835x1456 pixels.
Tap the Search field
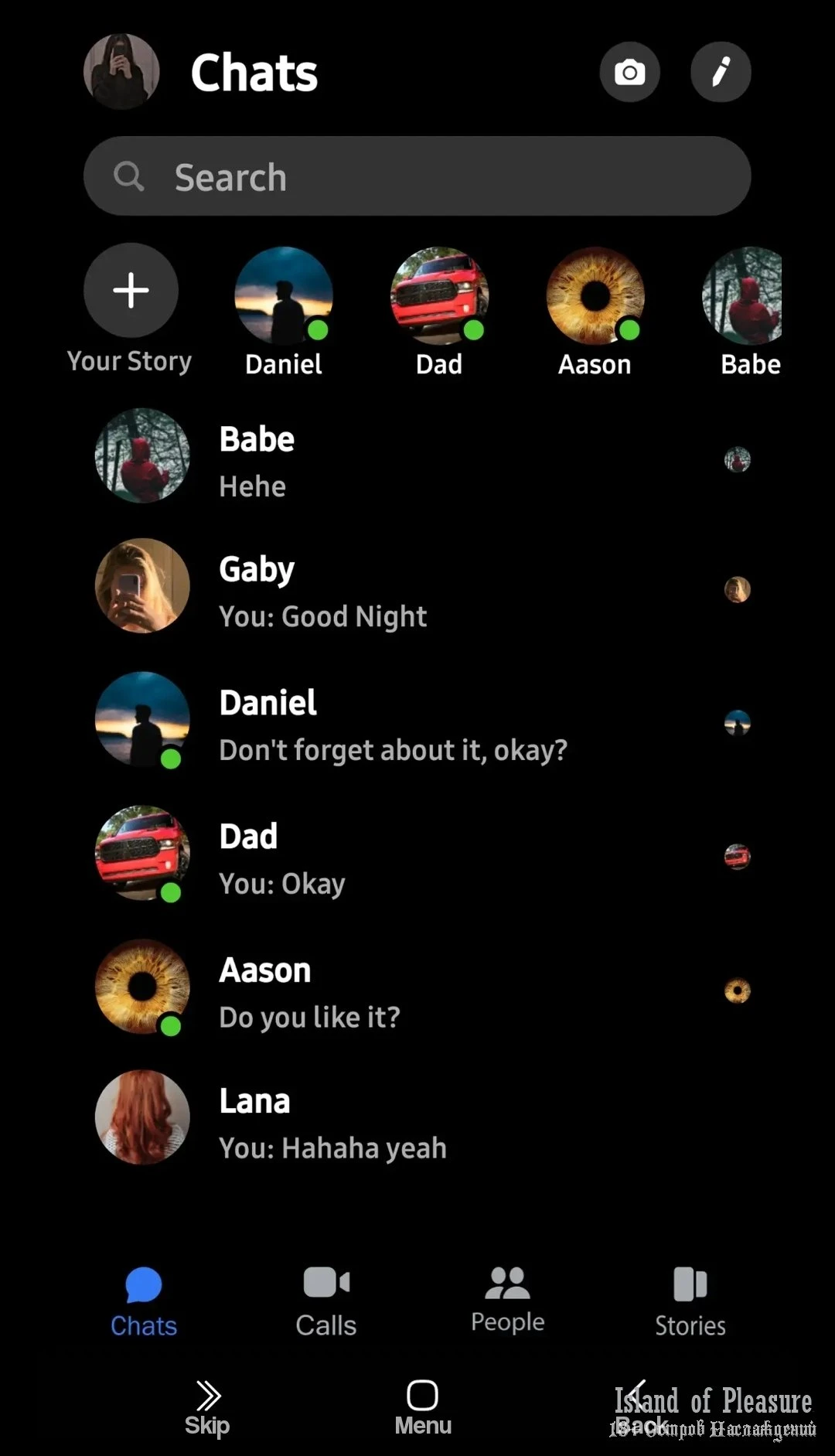(x=417, y=176)
